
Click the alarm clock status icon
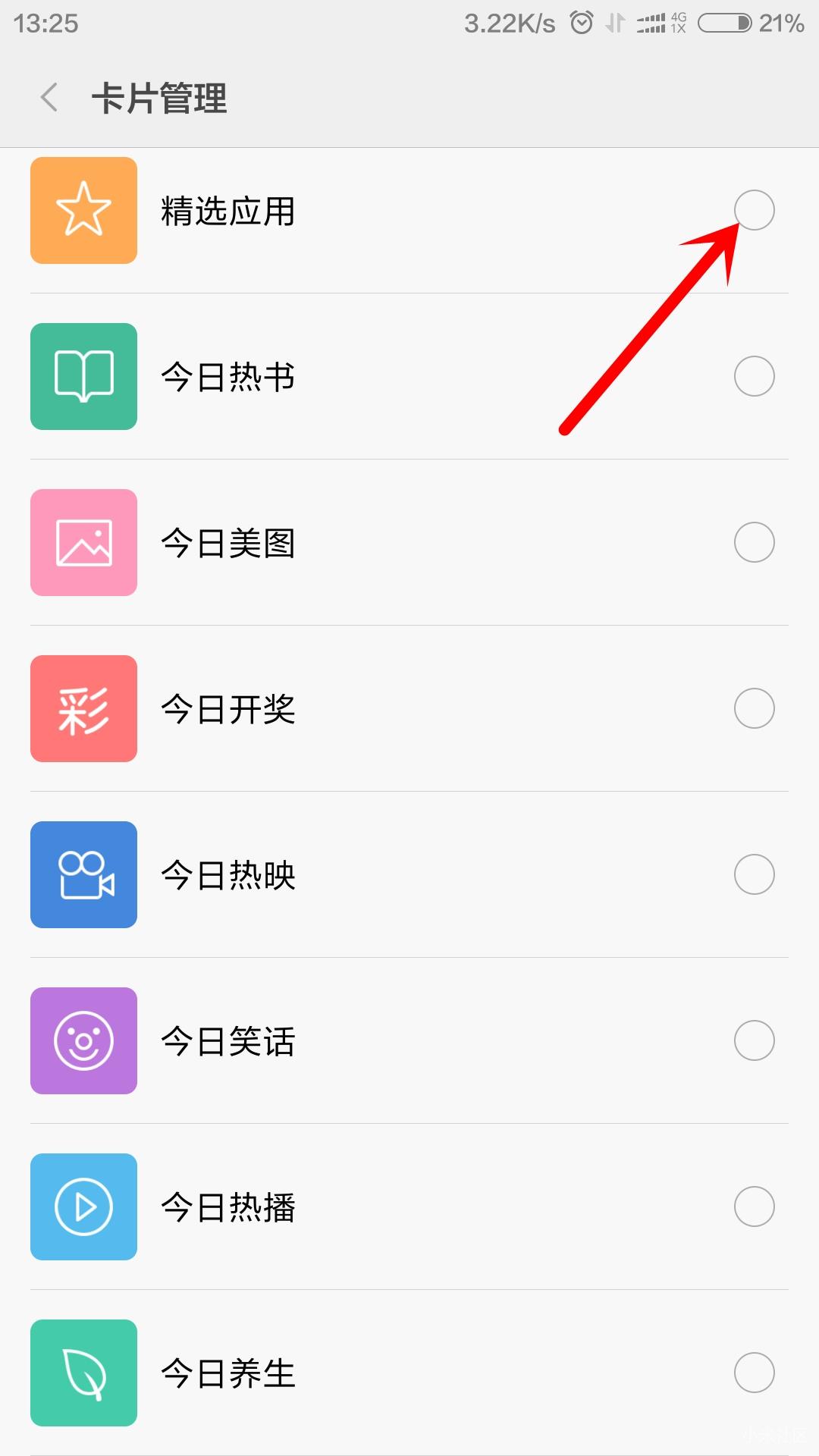(580, 23)
